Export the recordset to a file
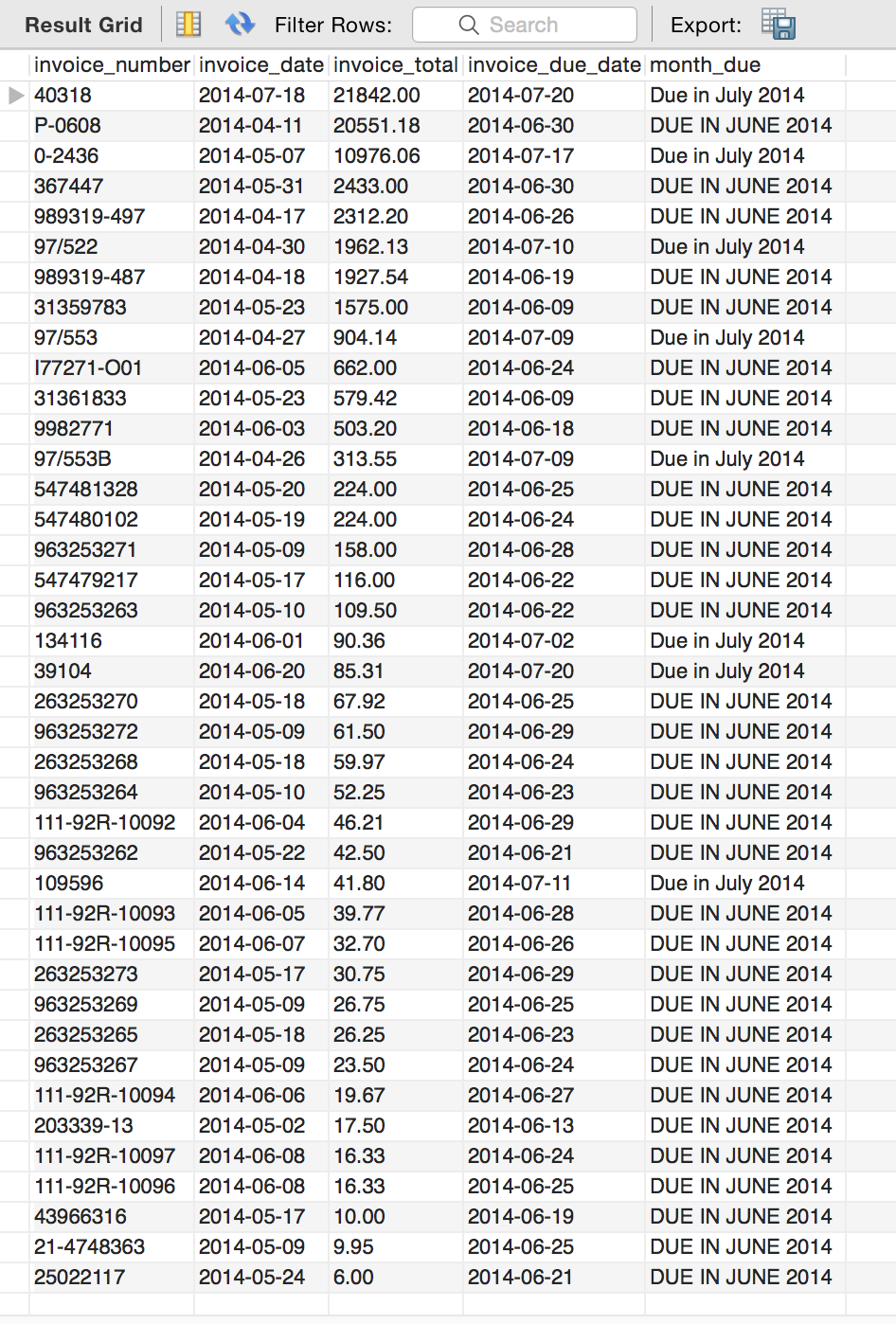Viewport: 896px width, 1324px height. 778,25
